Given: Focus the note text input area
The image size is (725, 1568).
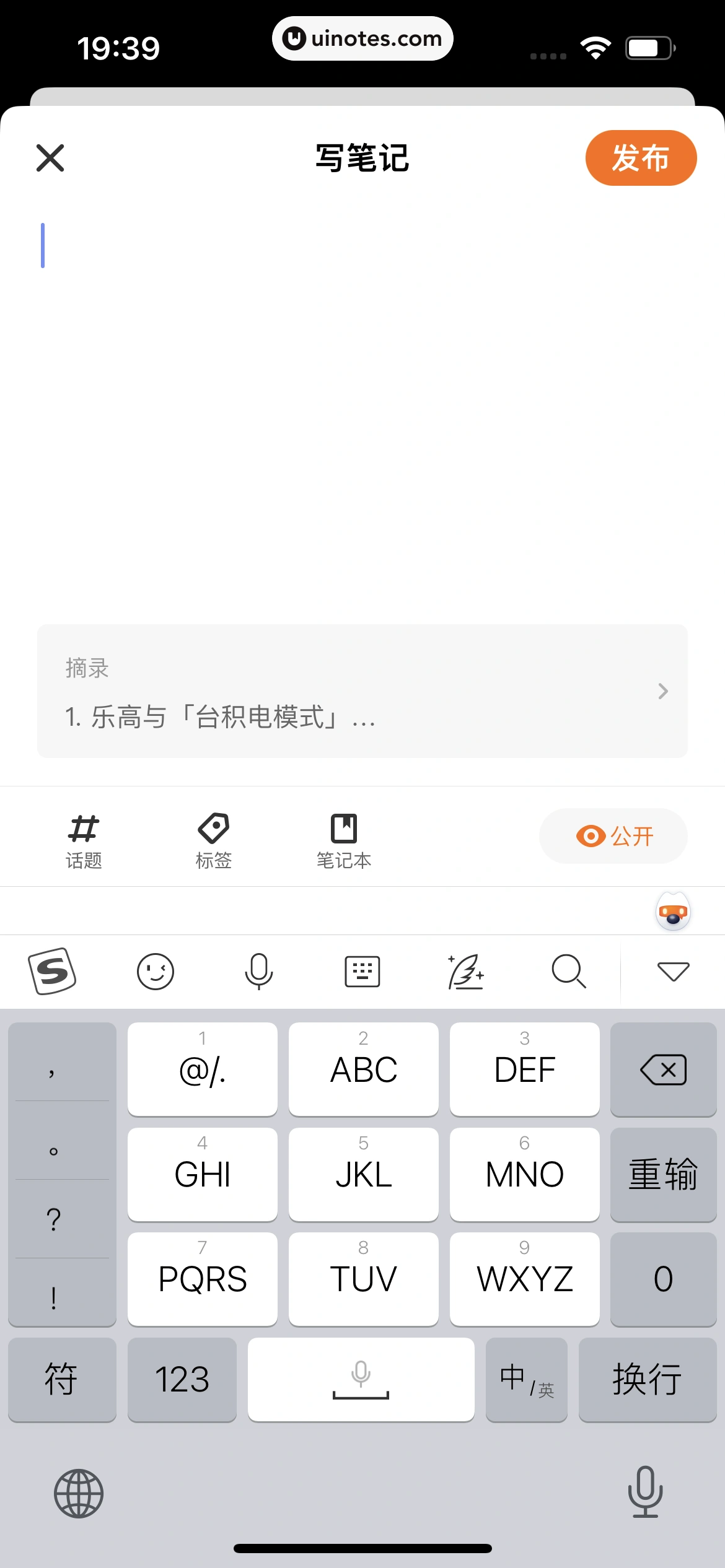Looking at the screenshot, I should coord(362,403).
